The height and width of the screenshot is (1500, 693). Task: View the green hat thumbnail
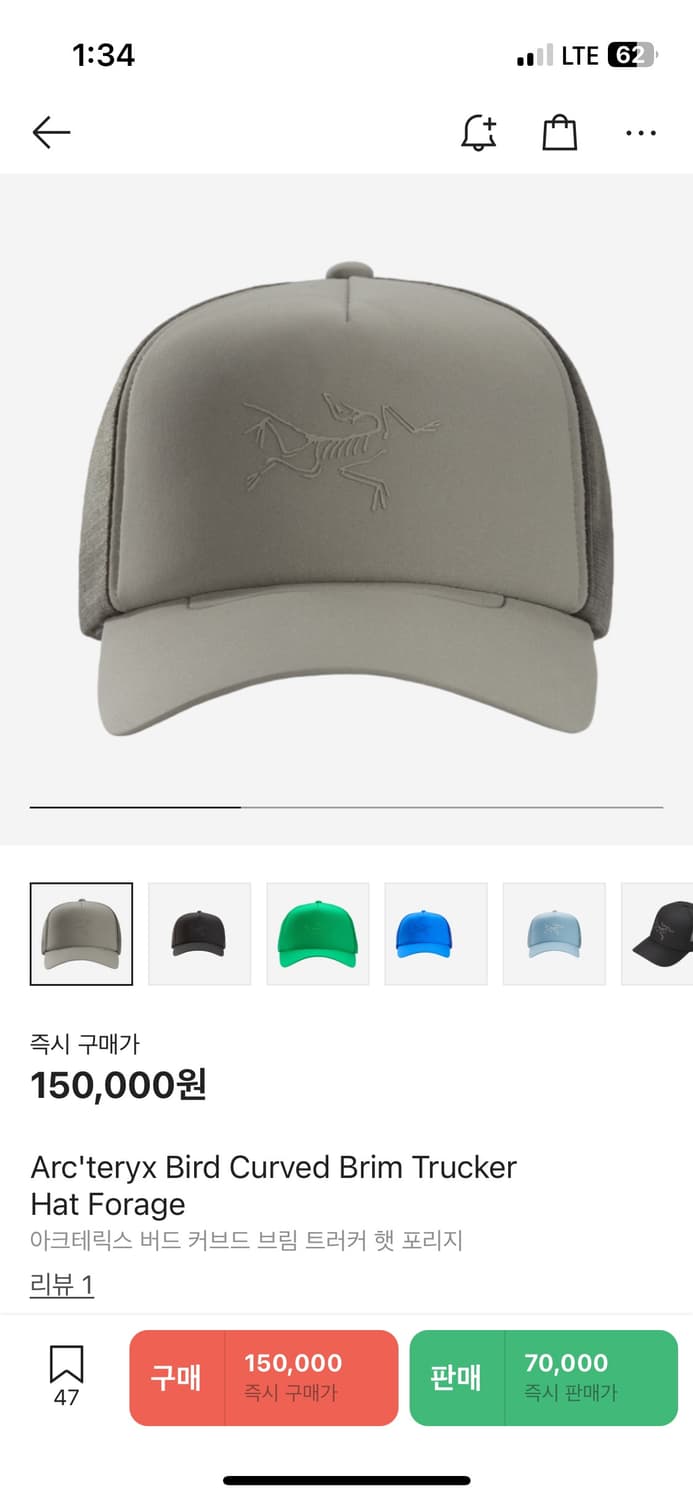click(317, 934)
